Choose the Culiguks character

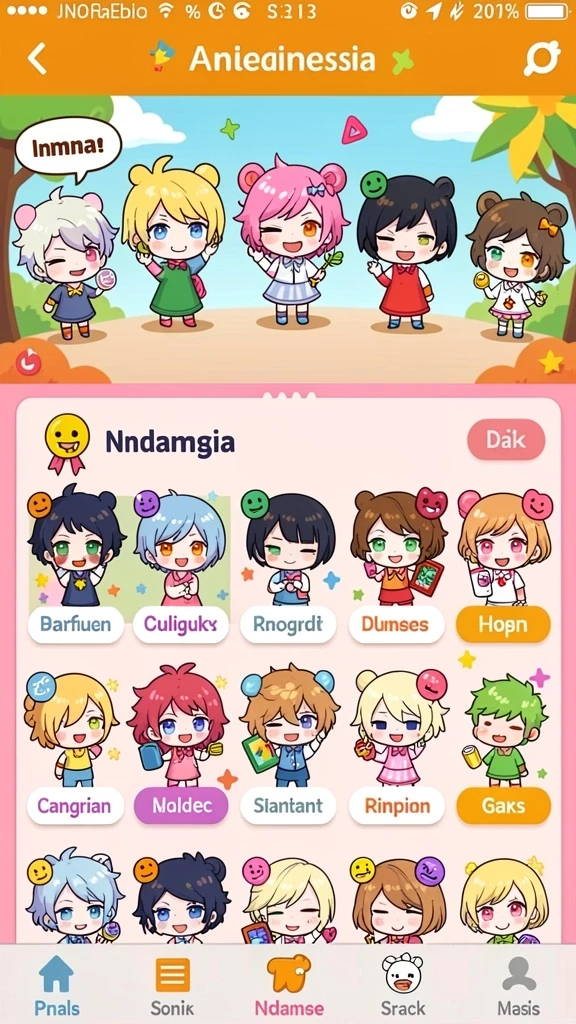[x=180, y=625]
